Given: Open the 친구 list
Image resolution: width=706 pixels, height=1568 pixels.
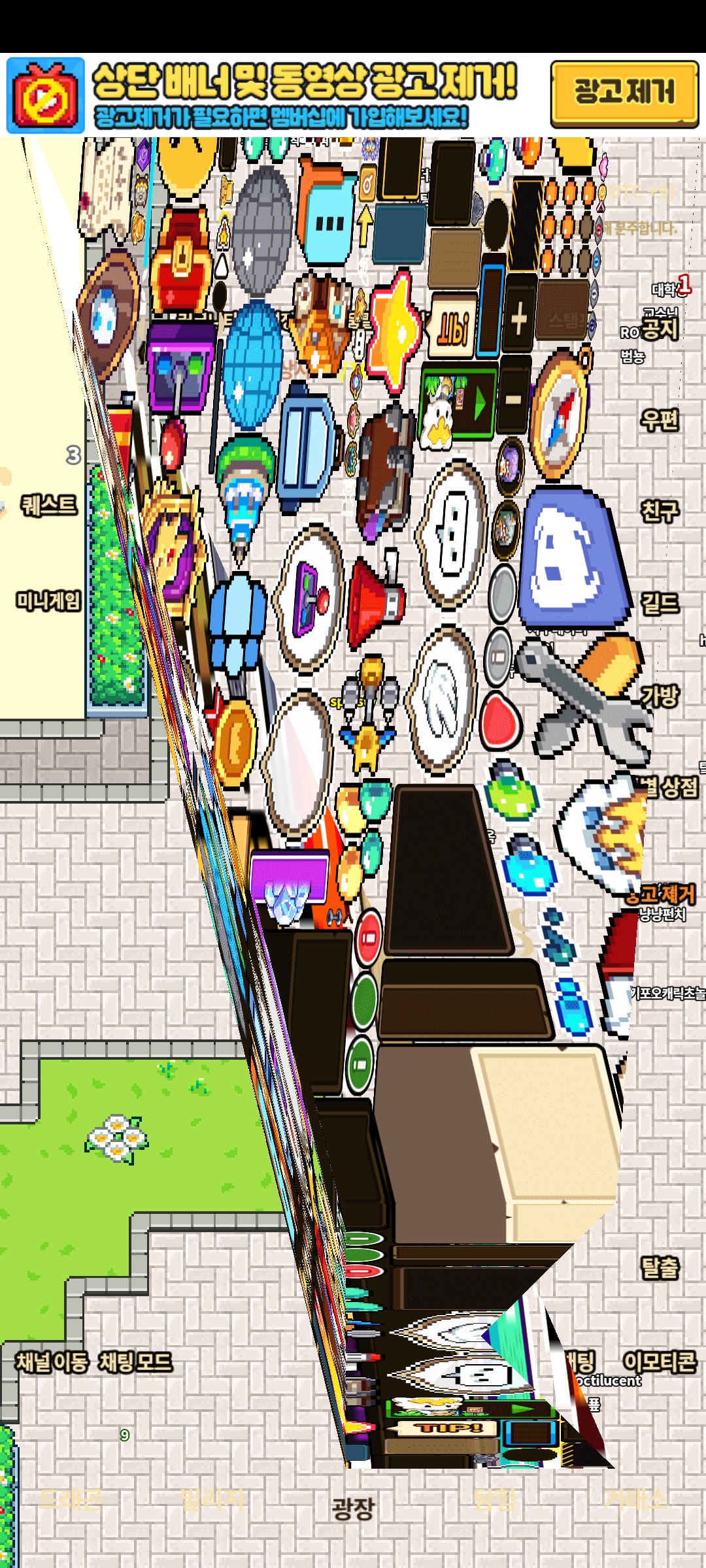Looking at the screenshot, I should tap(659, 511).
